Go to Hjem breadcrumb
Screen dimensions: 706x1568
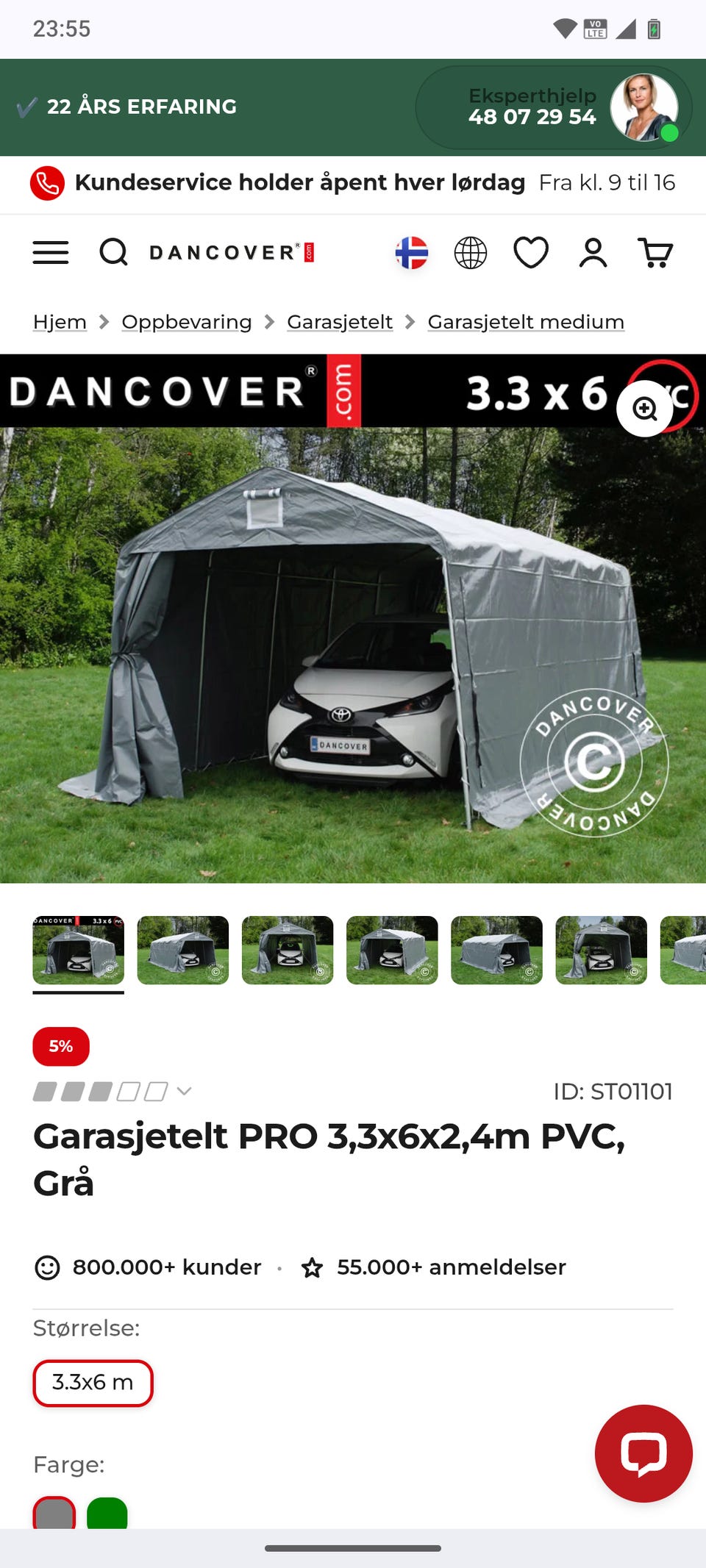tap(60, 322)
